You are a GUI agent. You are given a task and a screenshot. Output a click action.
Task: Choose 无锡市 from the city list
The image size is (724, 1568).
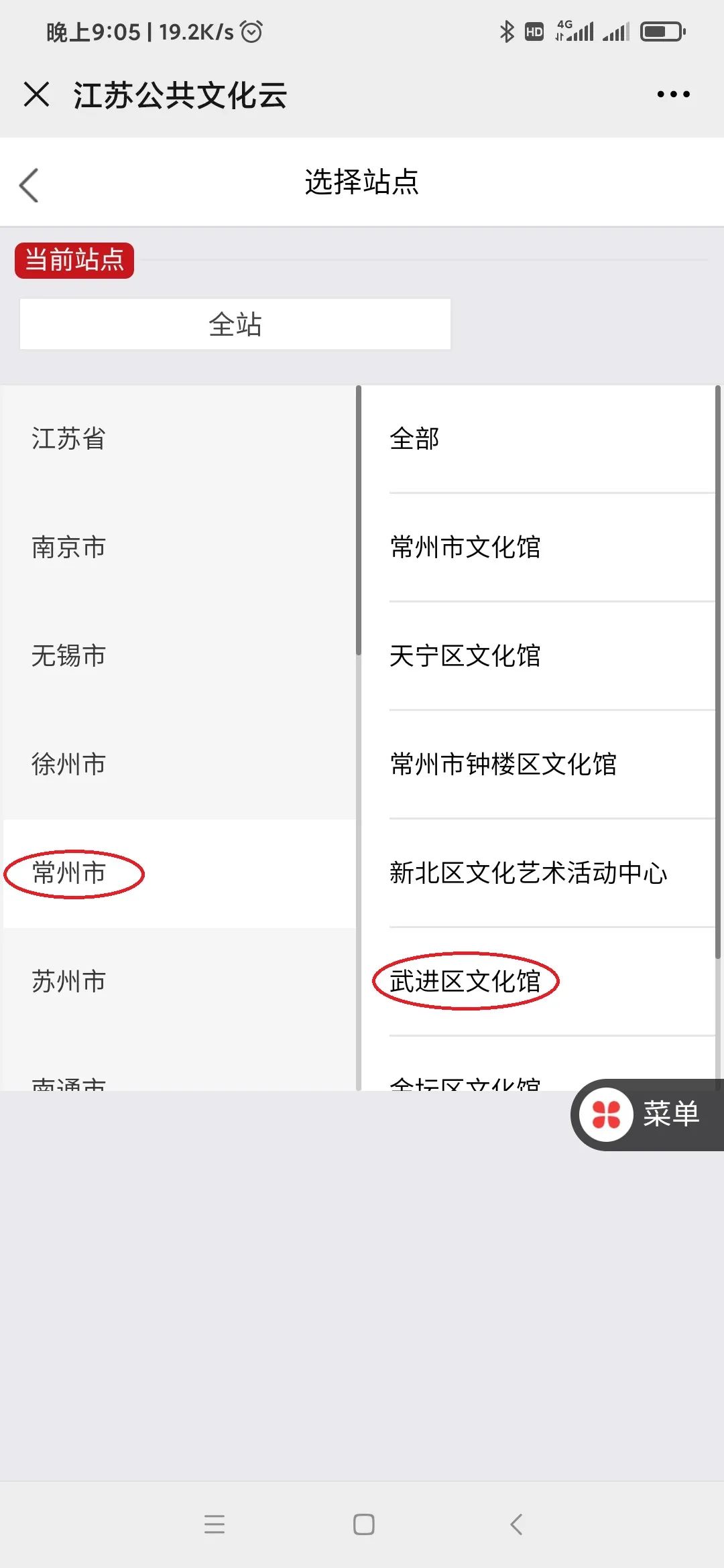[x=180, y=656]
